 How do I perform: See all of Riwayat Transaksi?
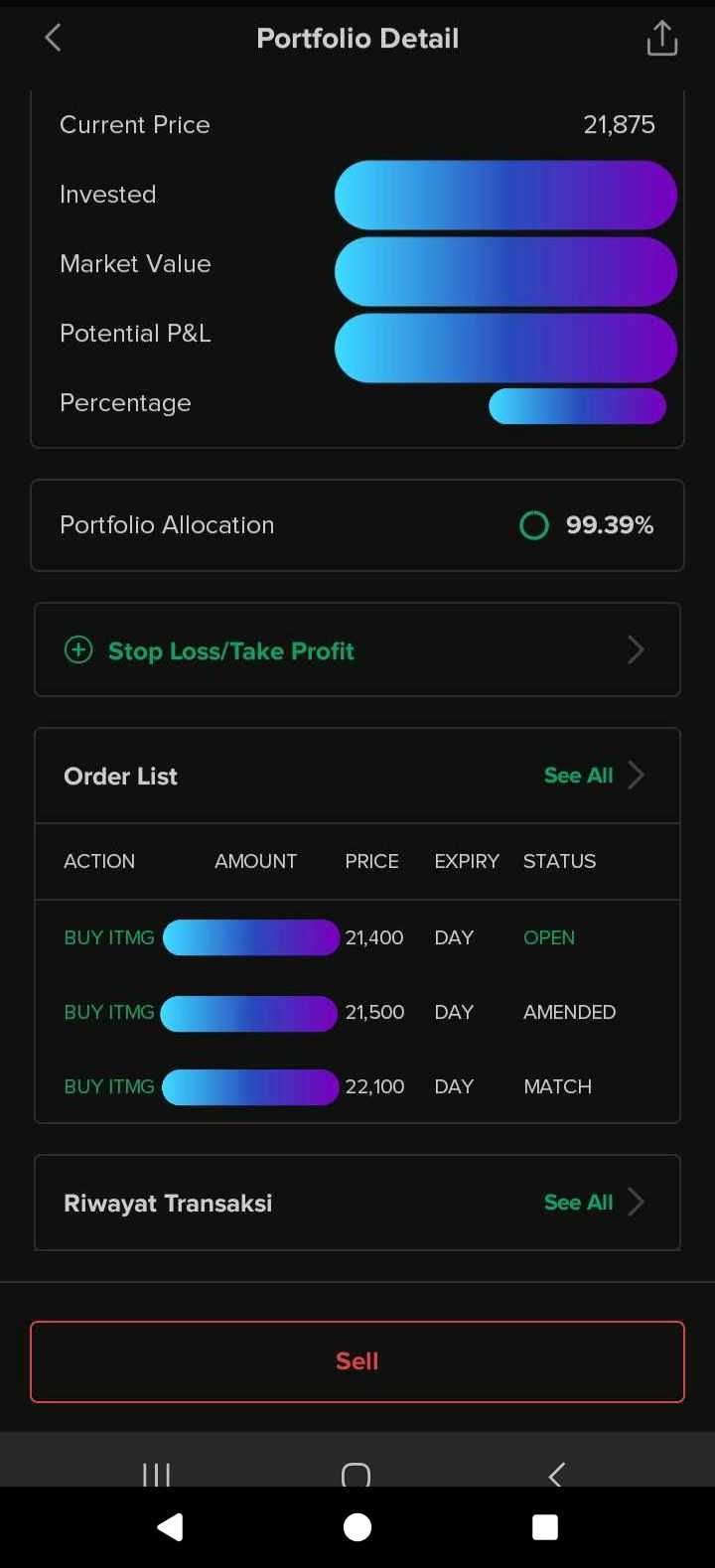coord(594,1203)
